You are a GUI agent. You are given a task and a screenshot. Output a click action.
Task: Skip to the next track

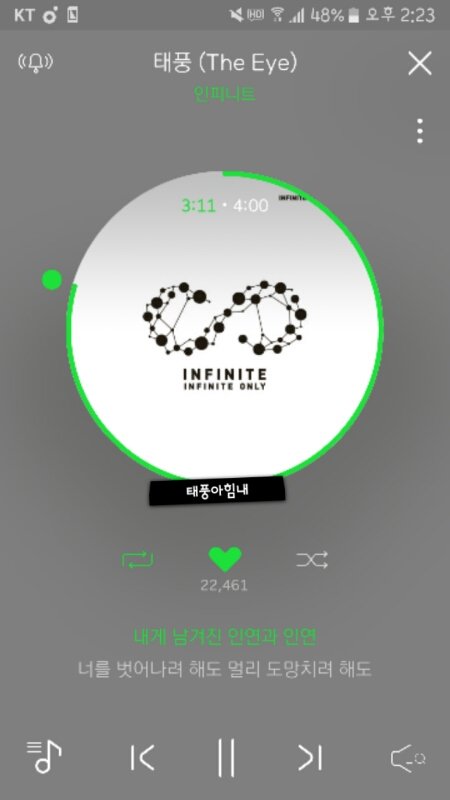[x=310, y=758]
